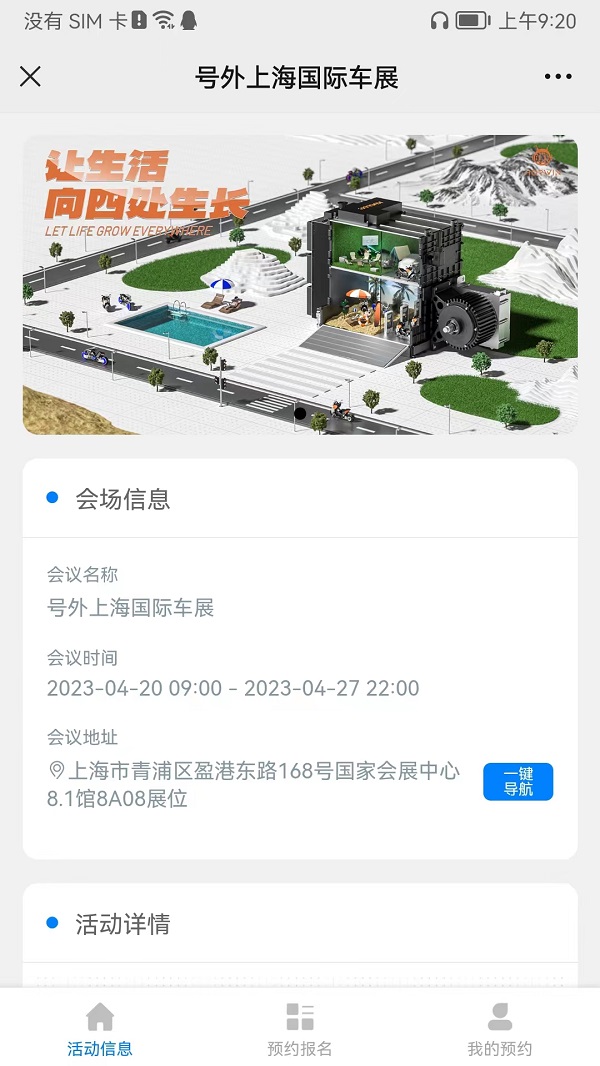Open the three-dot overflow menu
Screen dimensions: 600x1066
(x=558, y=77)
